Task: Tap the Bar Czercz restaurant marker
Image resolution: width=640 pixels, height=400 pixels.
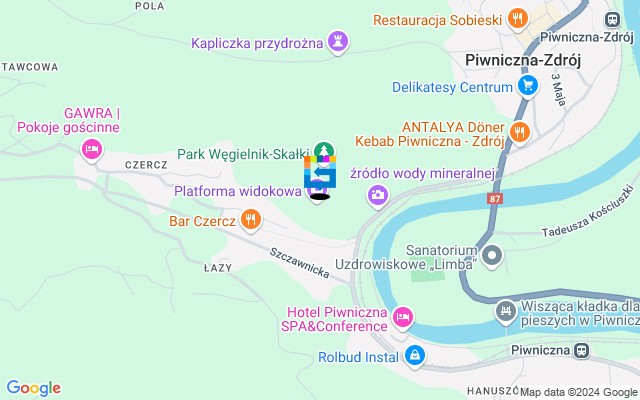Action: 251,219
